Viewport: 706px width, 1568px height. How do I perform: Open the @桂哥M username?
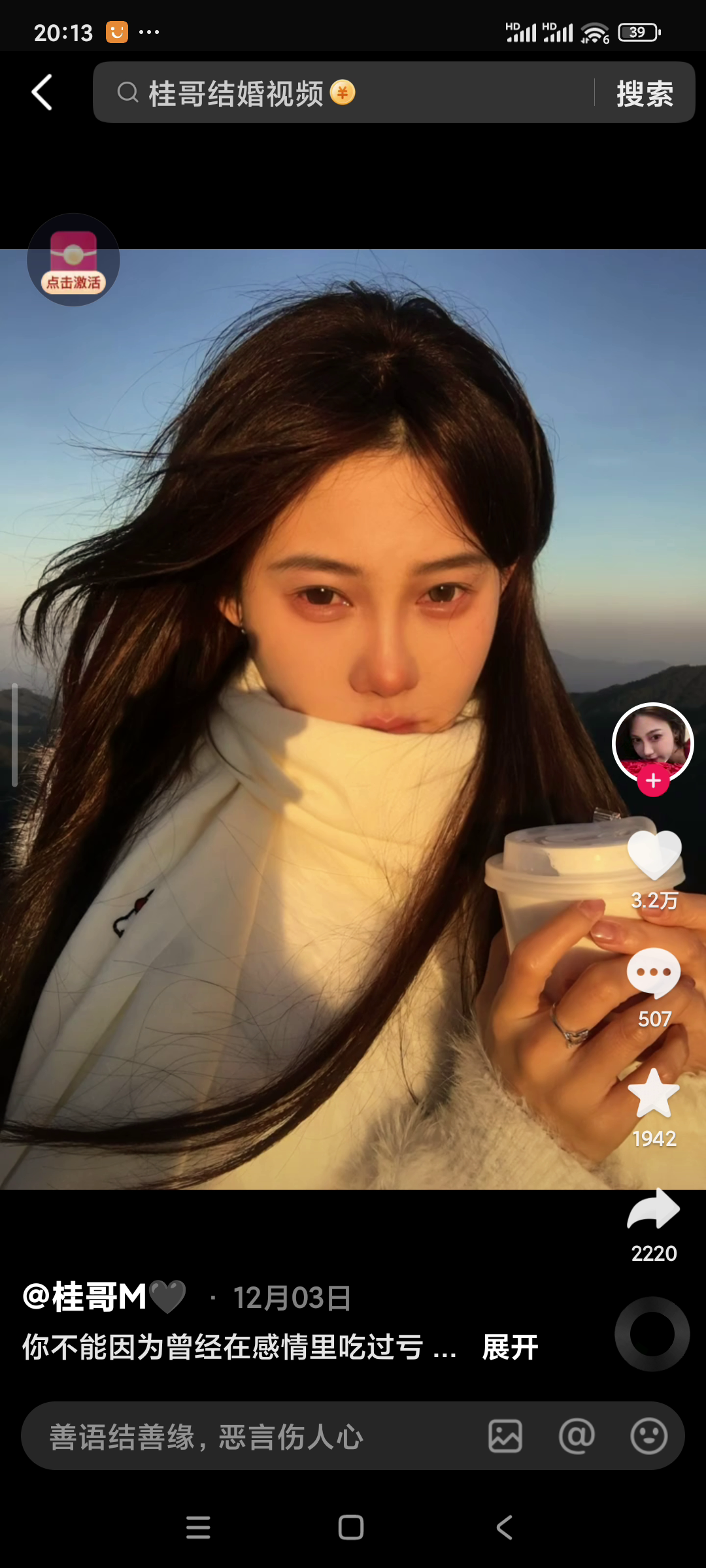coord(85,1297)
